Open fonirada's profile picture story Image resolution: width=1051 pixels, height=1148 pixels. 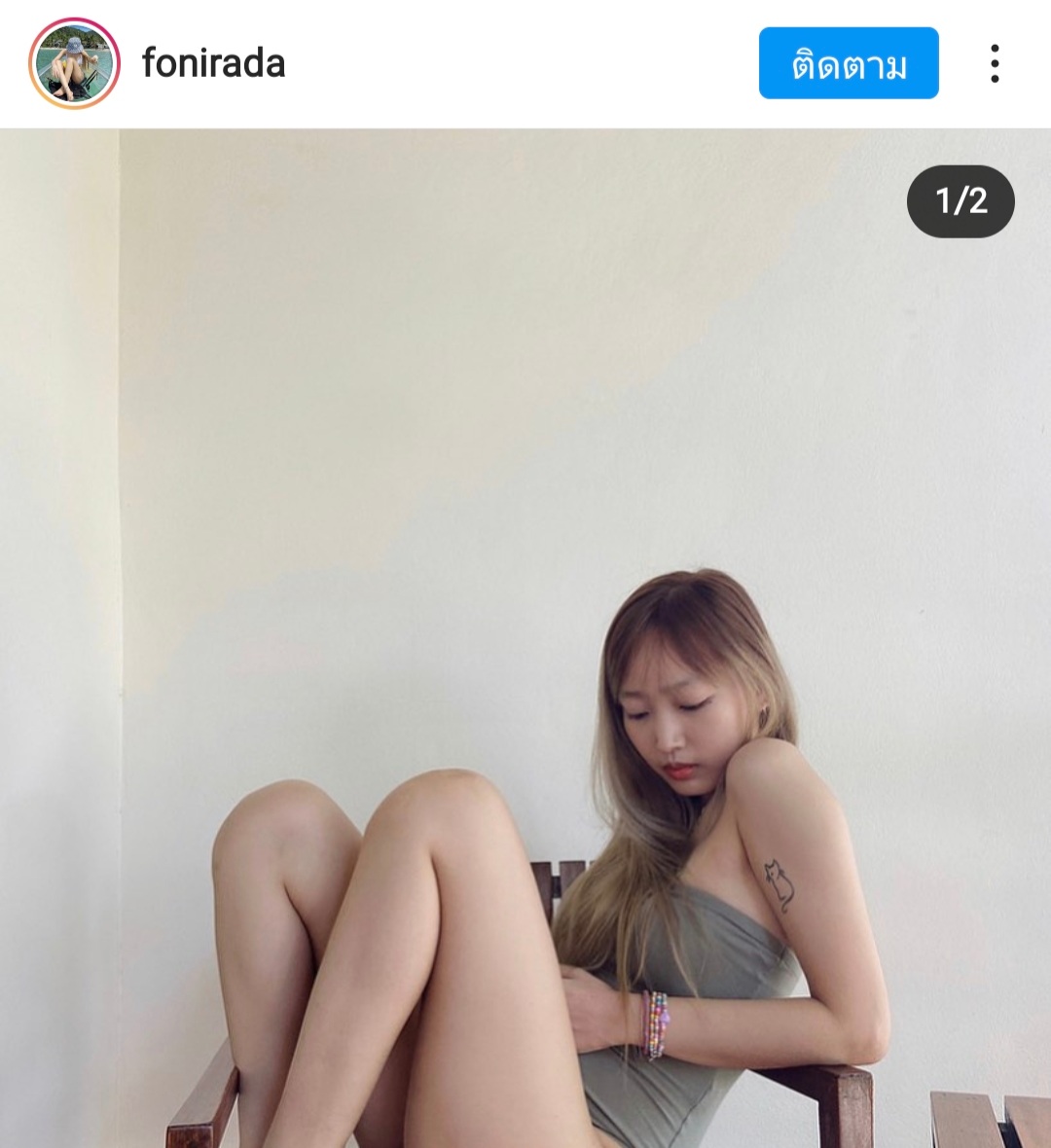(74, 63)
